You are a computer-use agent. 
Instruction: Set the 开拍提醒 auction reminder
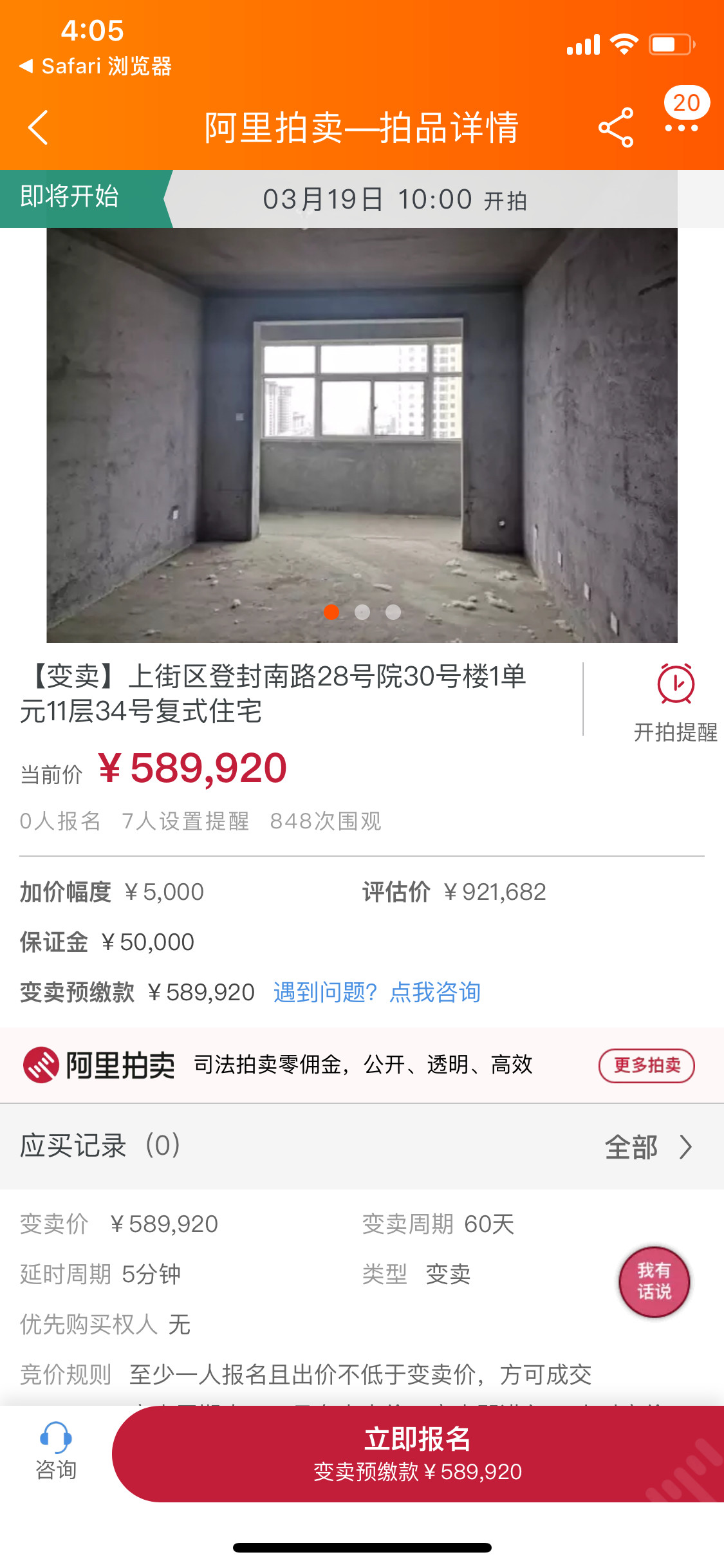675,702
